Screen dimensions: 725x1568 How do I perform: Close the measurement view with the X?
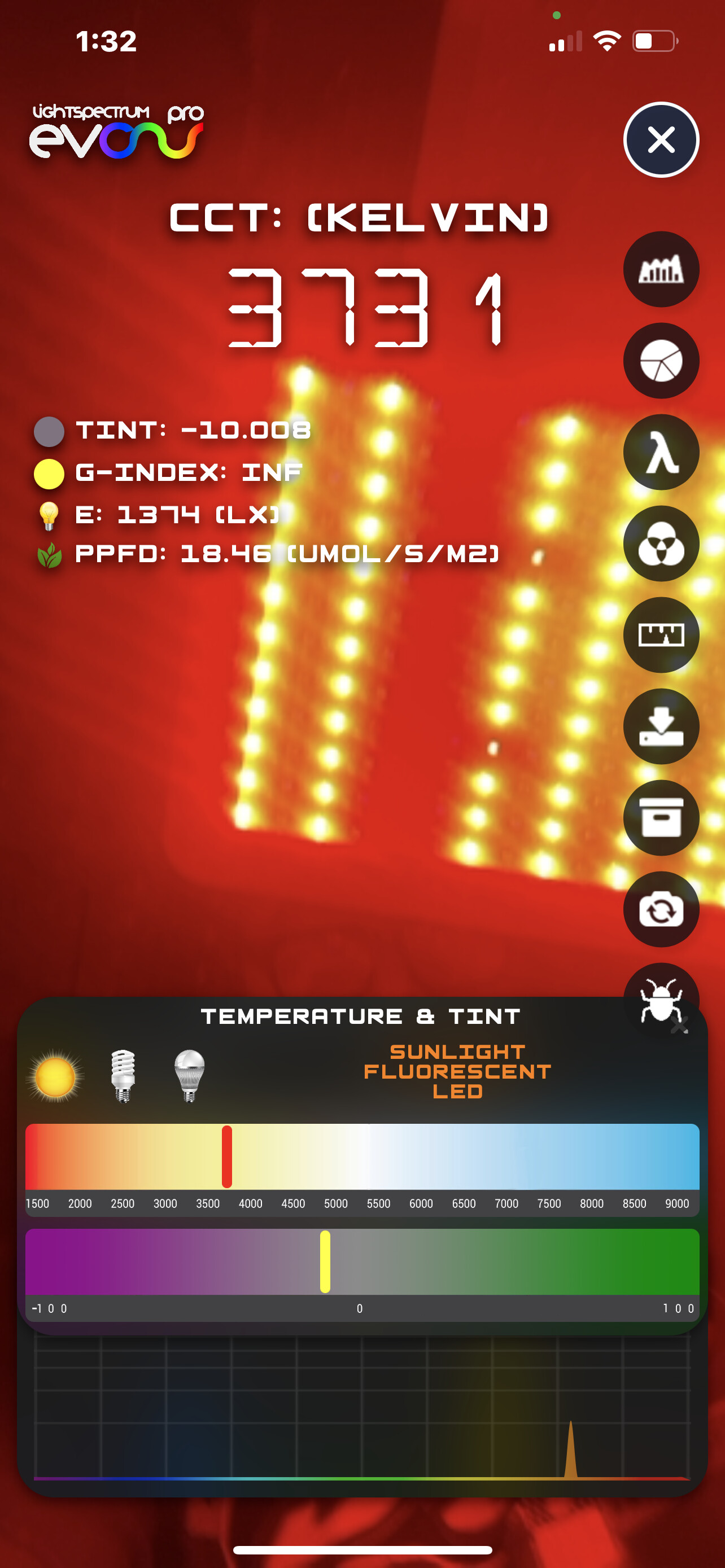click(x=661, y=140)
